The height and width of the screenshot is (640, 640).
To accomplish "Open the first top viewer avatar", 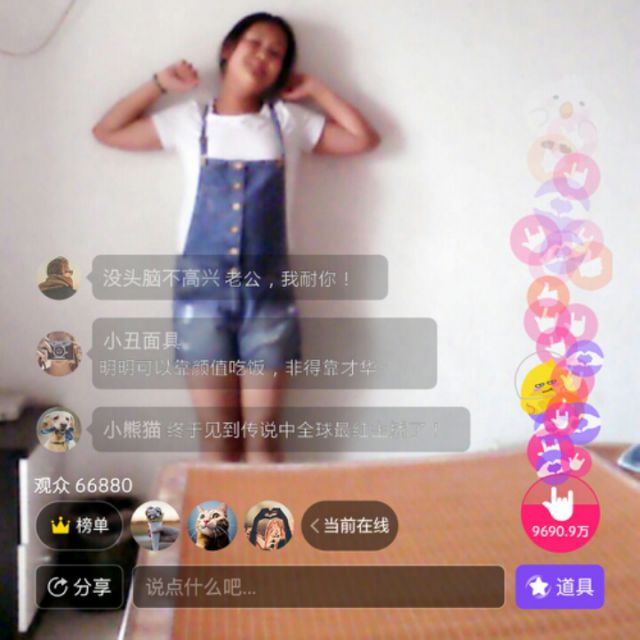I will point(155,526).
